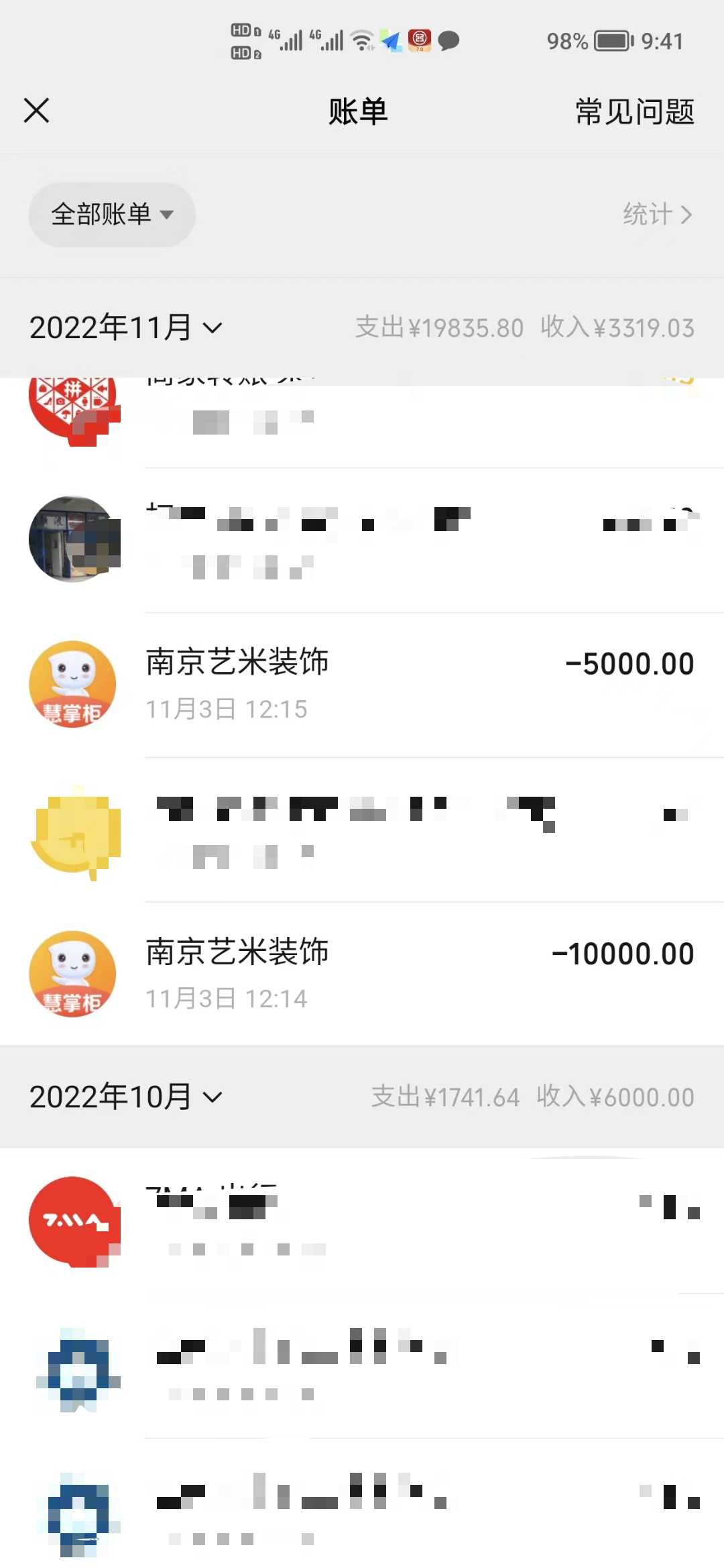Open 常见问题 help page
The height and width of the screenshot is (1568, 724).
point(634,111)
